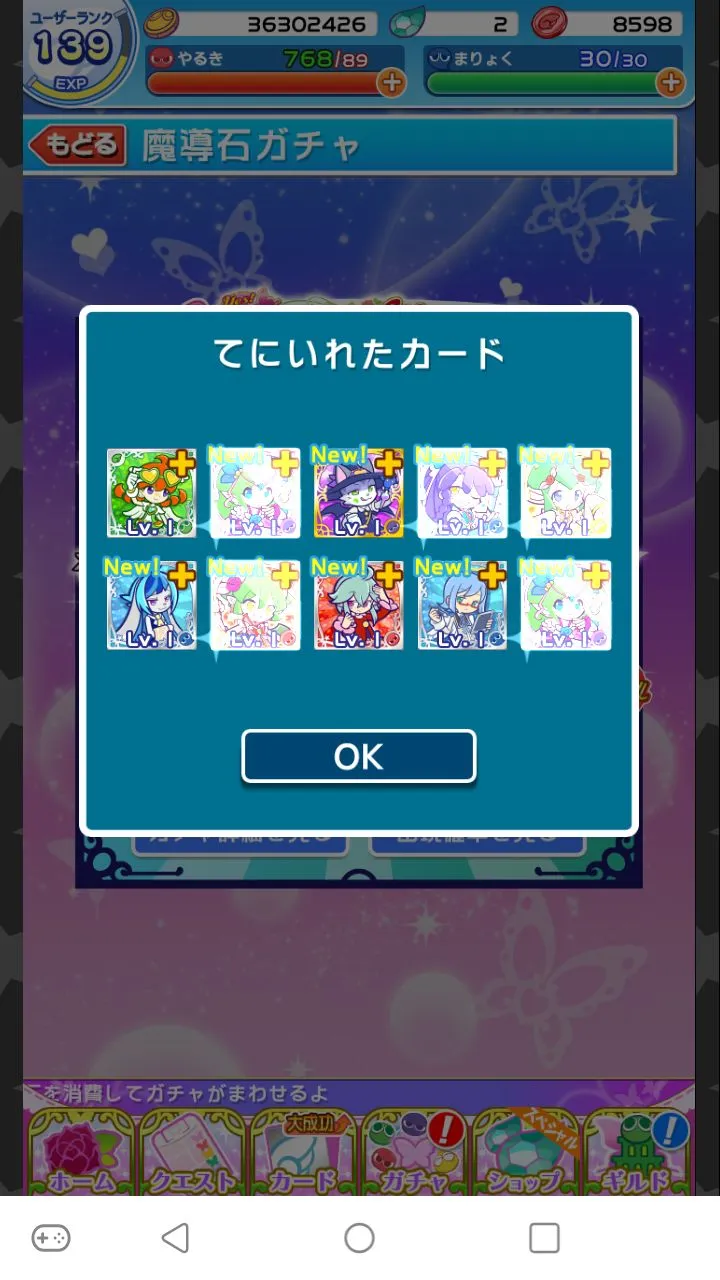
Task: Confirm the obtained cards with OK
Action: click(x=358, y=756)
